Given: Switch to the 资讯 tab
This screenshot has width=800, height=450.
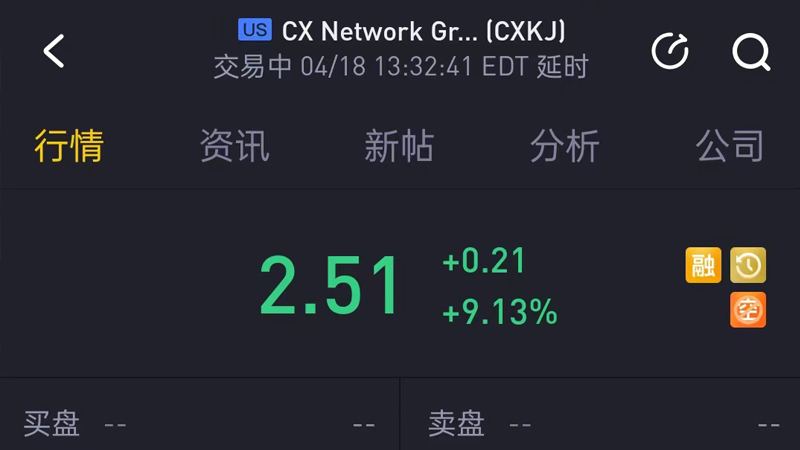Looking at the screenshot, I should point(234,146).
